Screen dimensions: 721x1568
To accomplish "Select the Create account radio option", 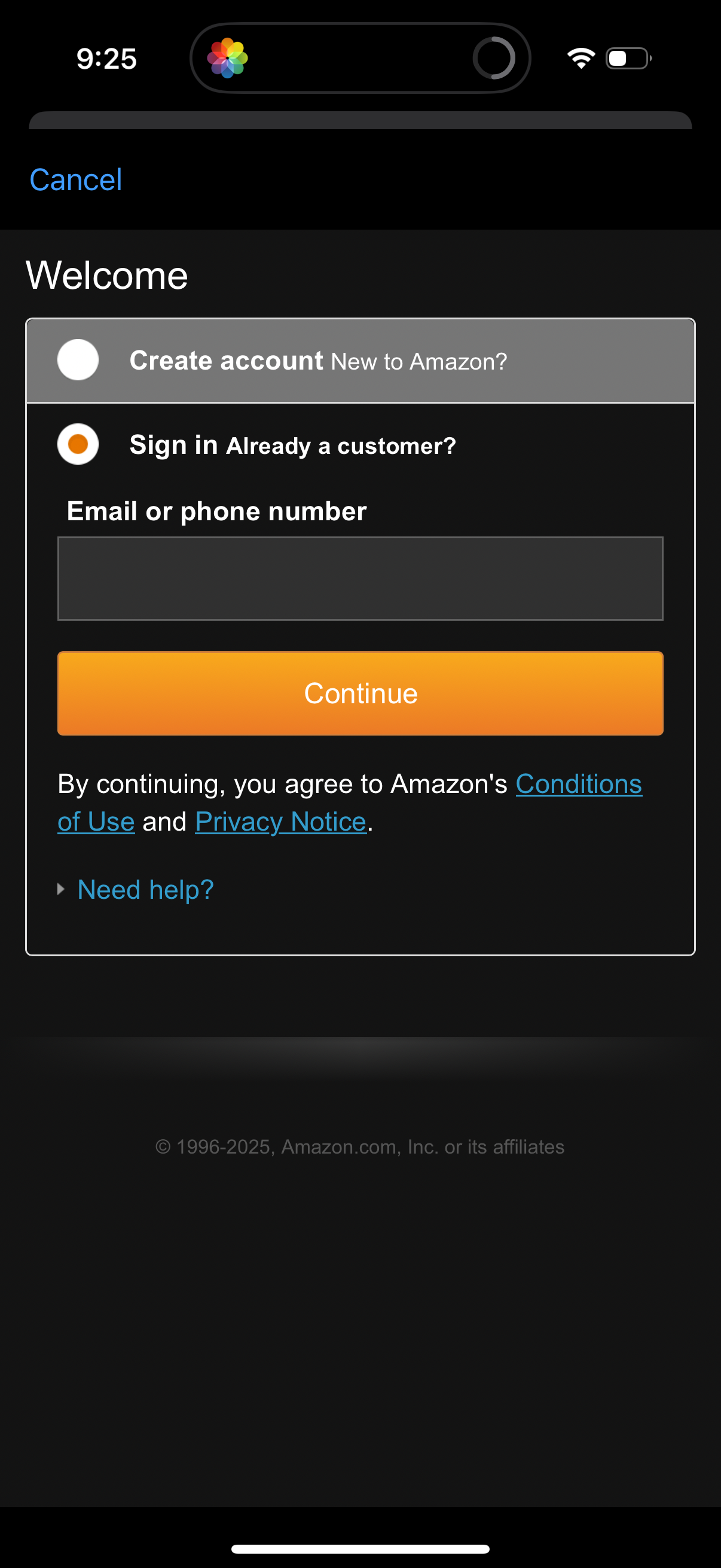I will coord(78,360).
